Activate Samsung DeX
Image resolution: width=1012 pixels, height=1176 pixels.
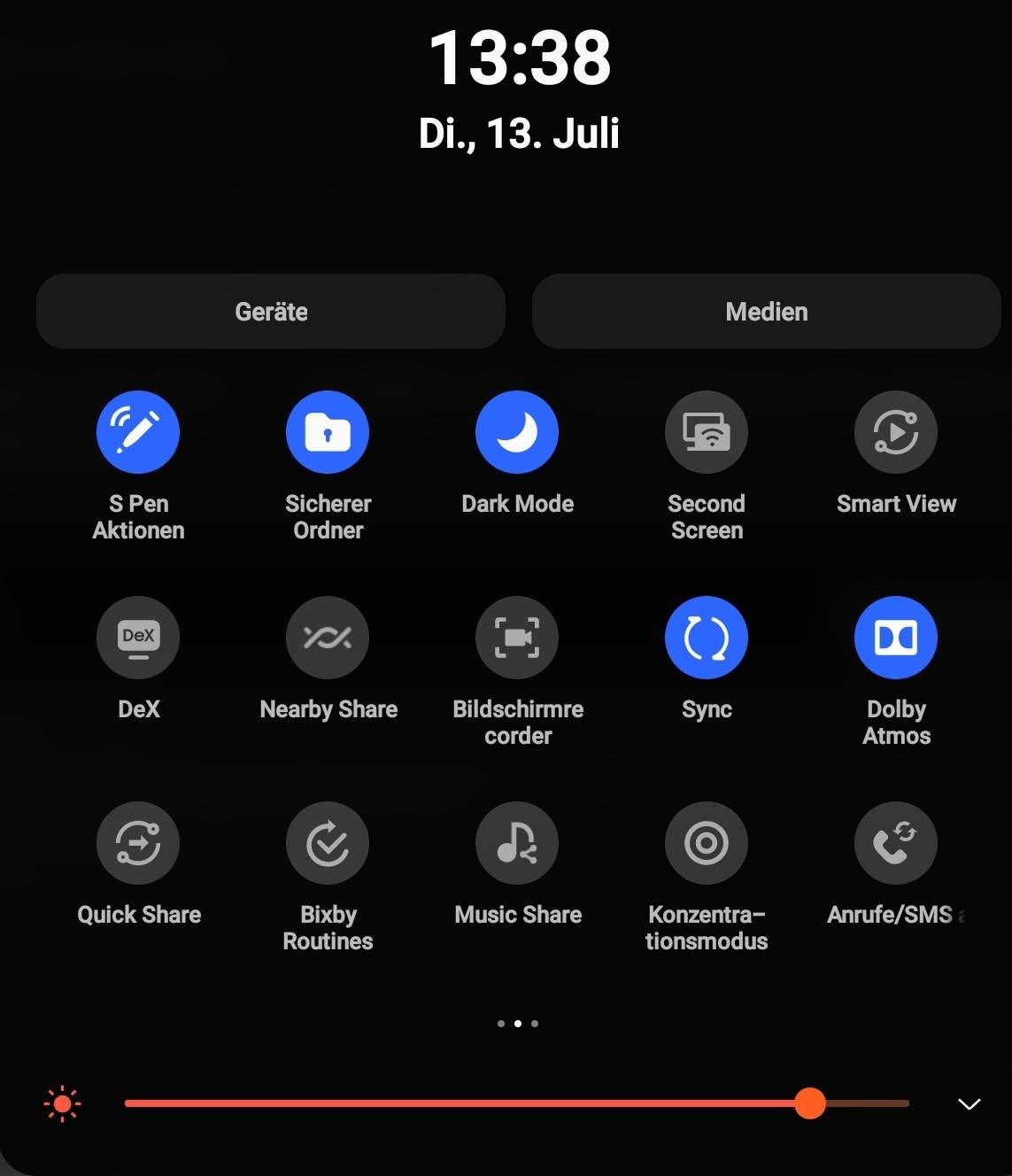[138, 638]
